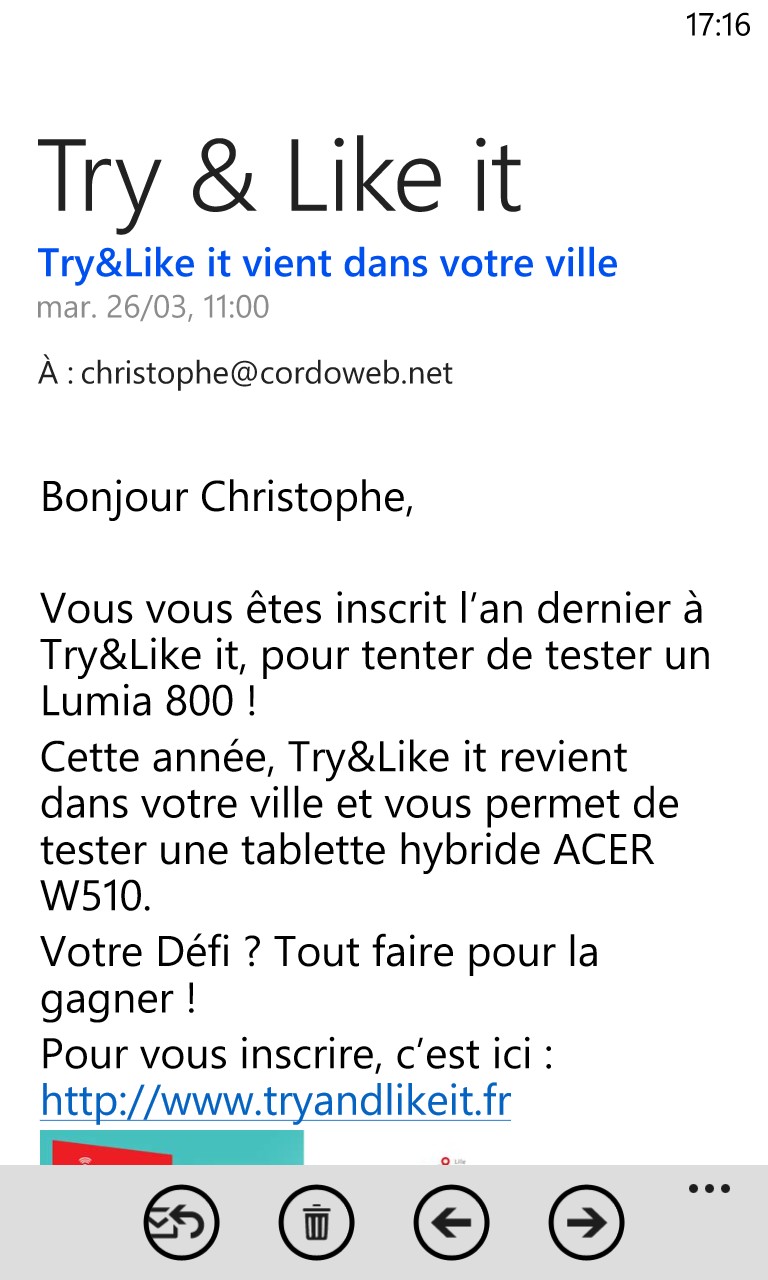Viewport: 768px width, 1280px height.
Task: Tap the reply icon in the app bar
Action: pos(181,1223)
